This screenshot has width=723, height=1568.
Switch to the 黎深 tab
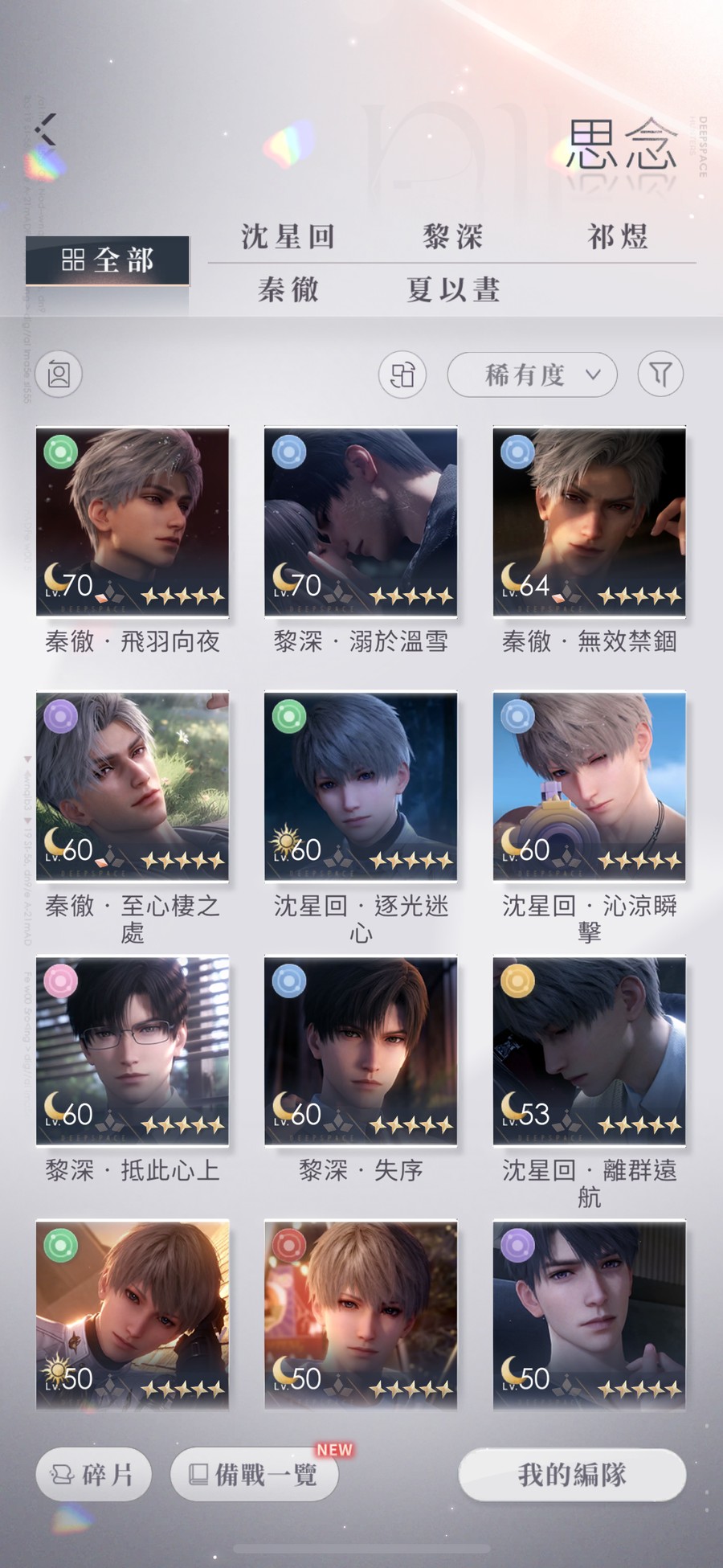click(452, 237)
